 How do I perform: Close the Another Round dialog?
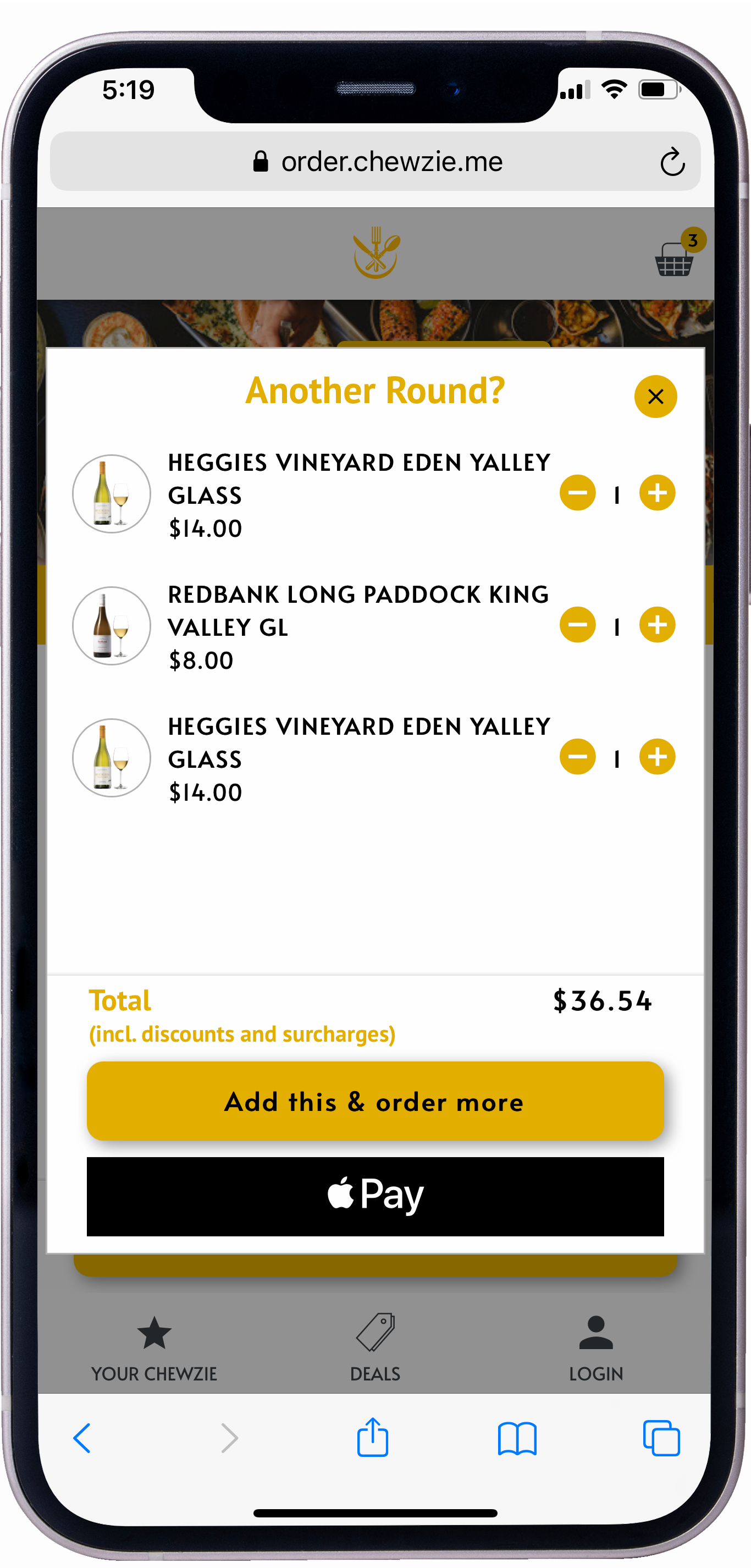655,396
